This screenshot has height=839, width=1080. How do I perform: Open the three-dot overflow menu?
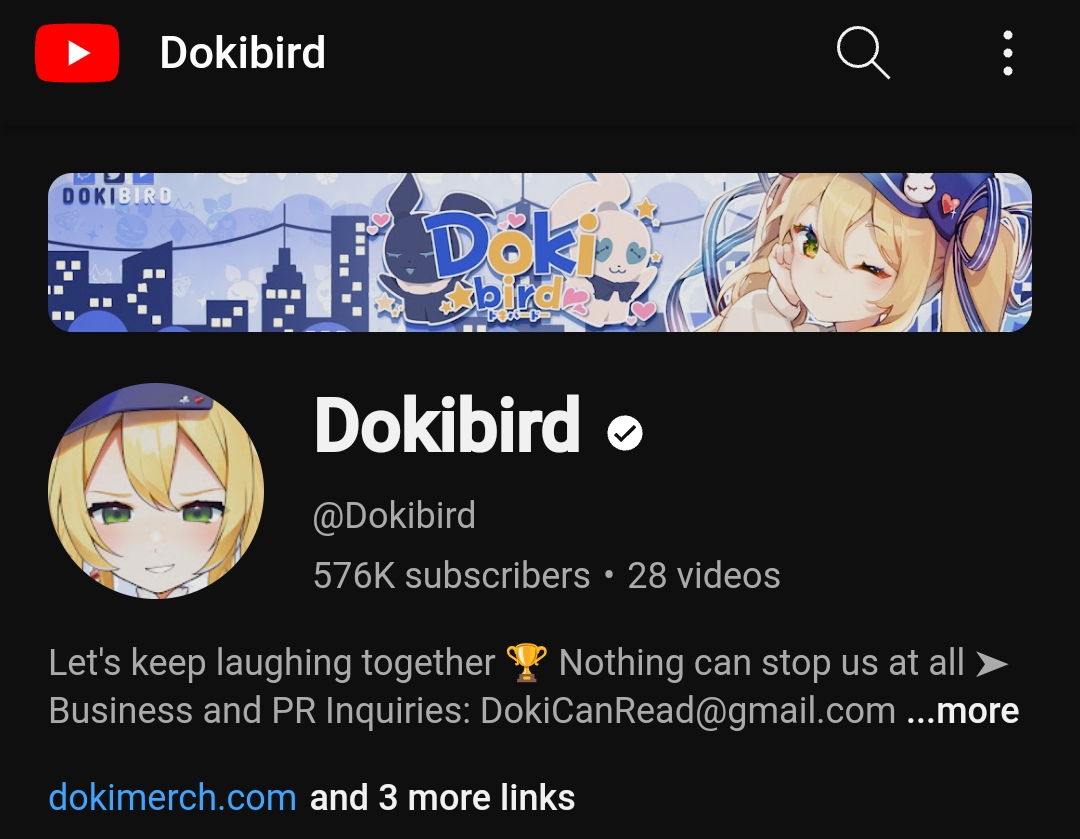(1007, 53)
